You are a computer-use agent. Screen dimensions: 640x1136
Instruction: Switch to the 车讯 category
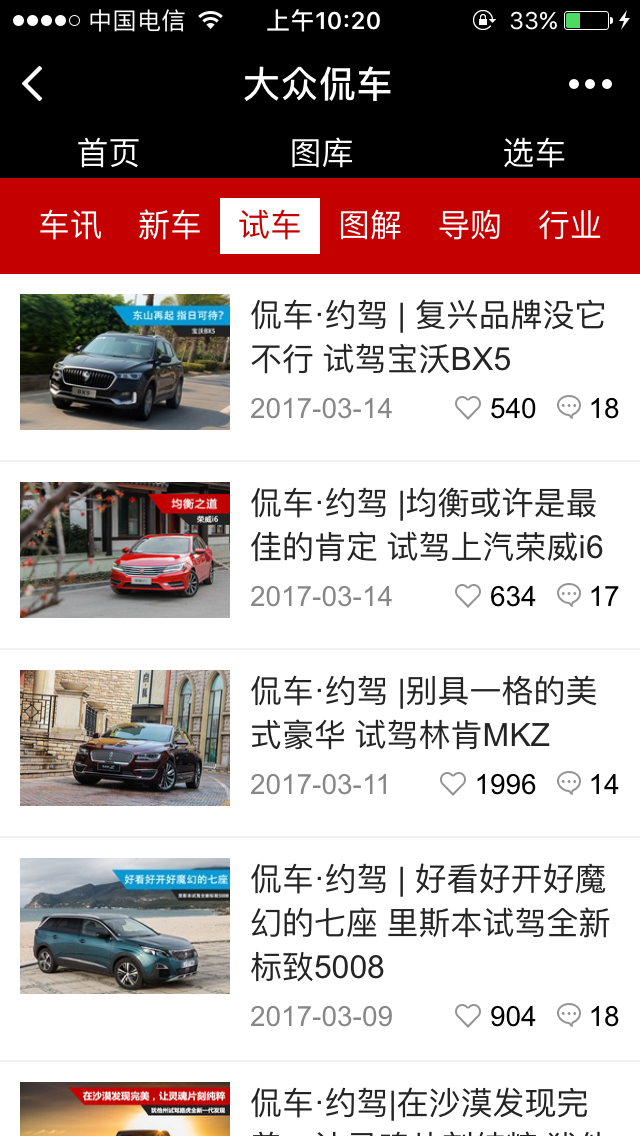coord(70,225)
